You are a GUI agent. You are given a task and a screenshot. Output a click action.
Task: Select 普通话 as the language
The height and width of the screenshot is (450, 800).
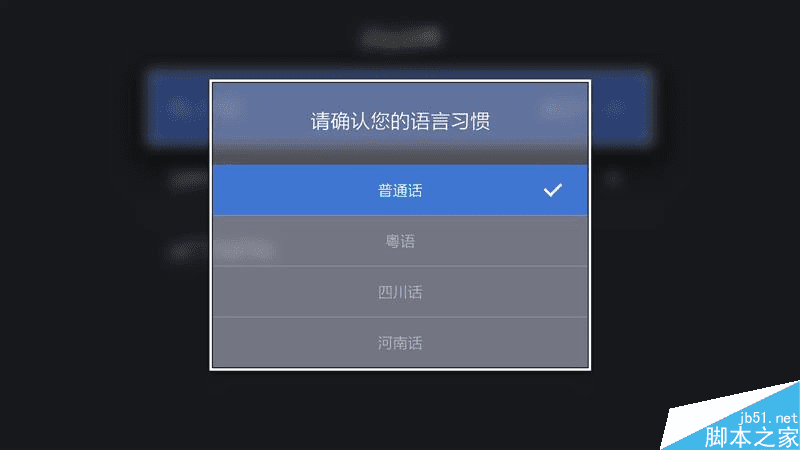click(400, 190)
